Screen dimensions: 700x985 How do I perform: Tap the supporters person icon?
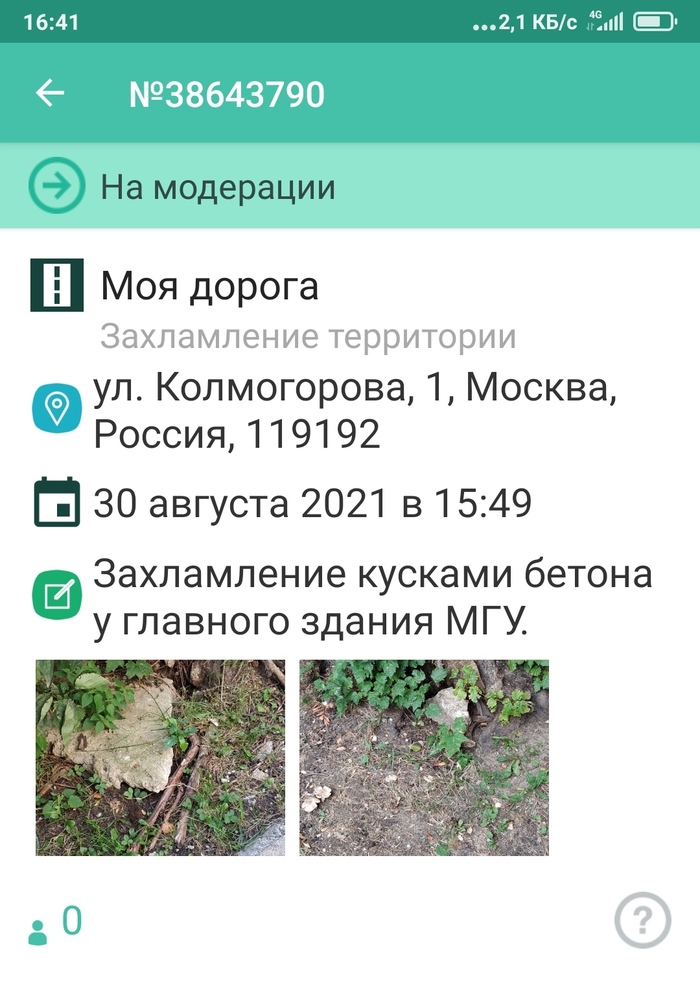click(38, 933)
